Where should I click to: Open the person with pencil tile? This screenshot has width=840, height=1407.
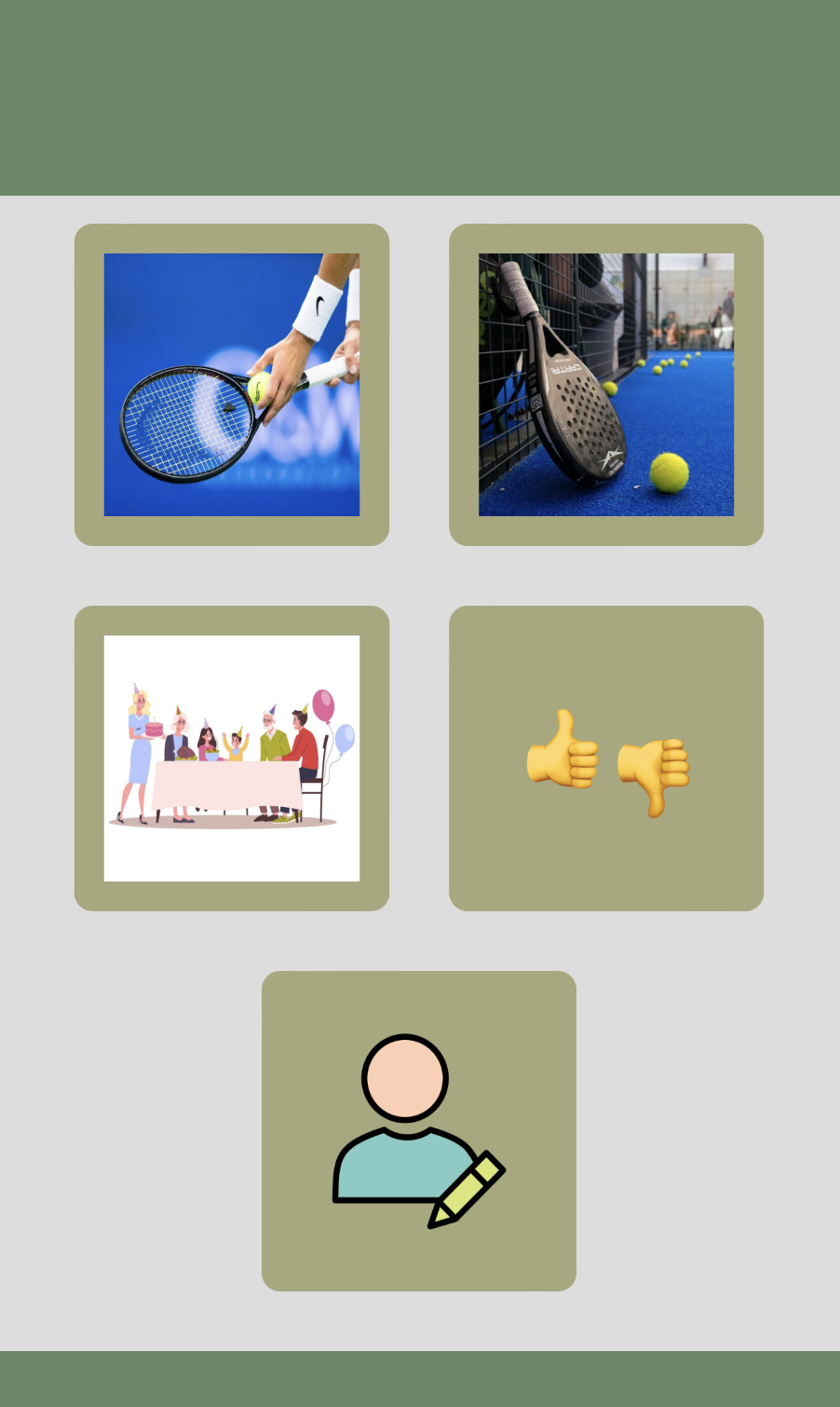[419, 1131]
